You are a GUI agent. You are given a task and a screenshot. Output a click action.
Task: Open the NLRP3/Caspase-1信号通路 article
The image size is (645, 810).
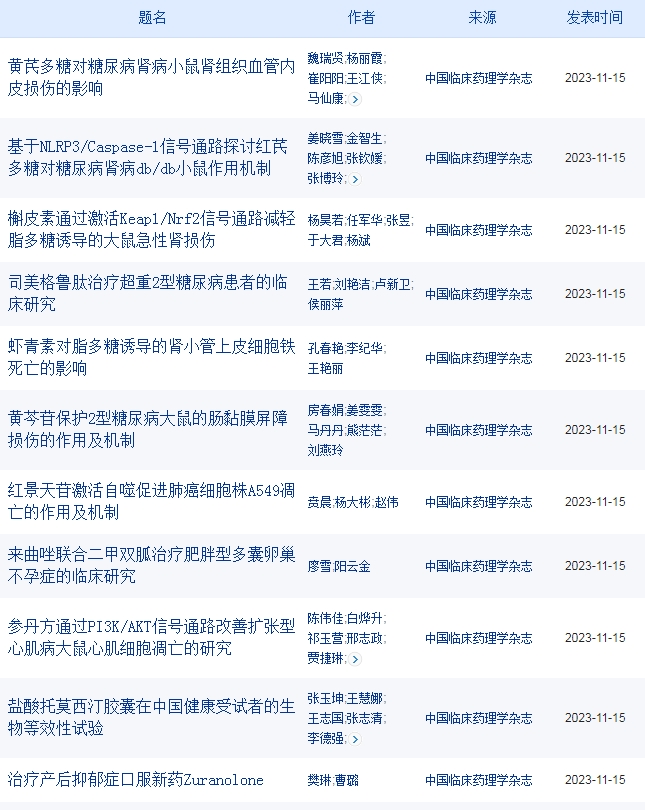[150, 157]
